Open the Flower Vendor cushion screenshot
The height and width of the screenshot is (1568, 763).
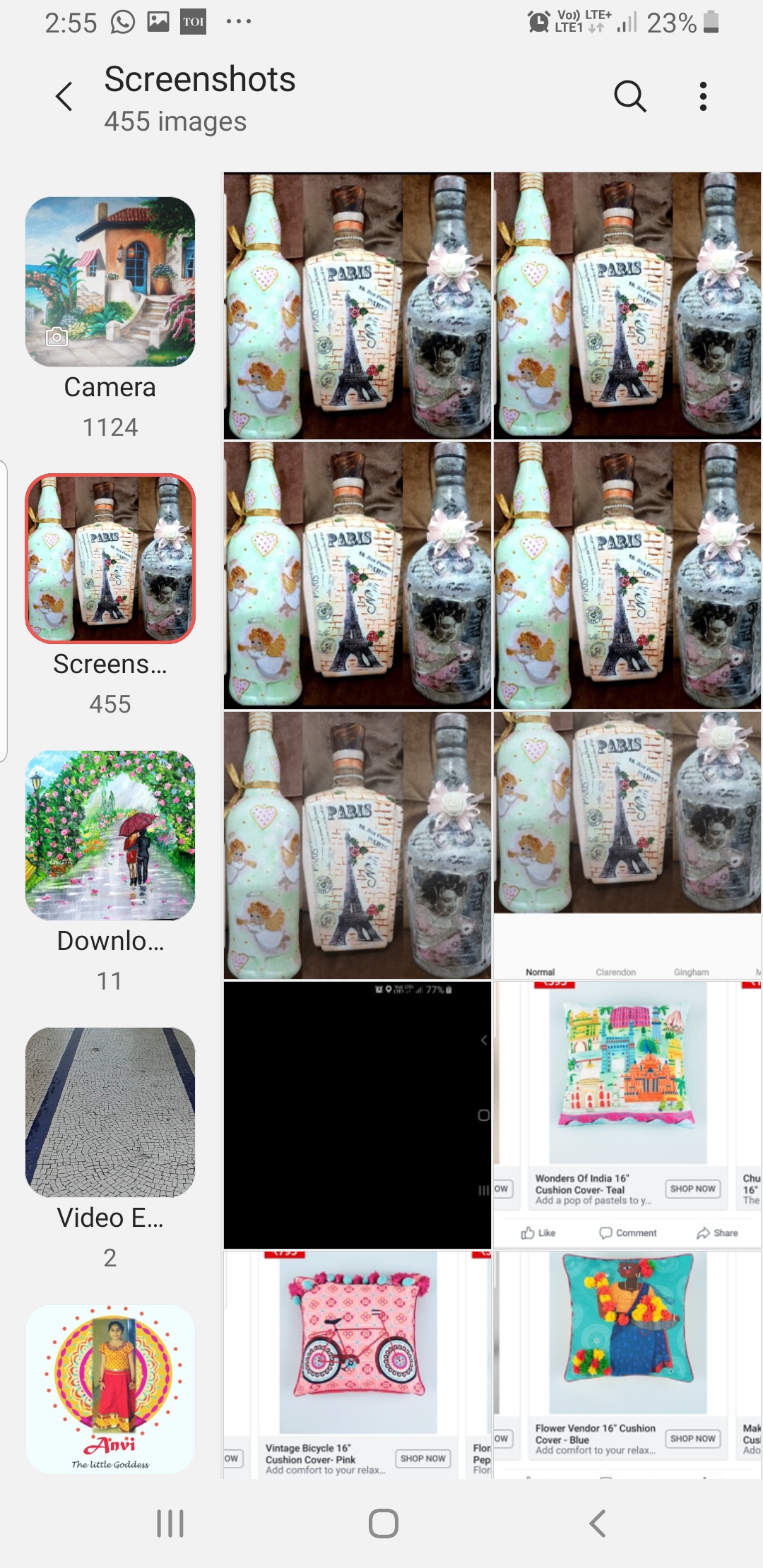click(x=627, y=1365)
